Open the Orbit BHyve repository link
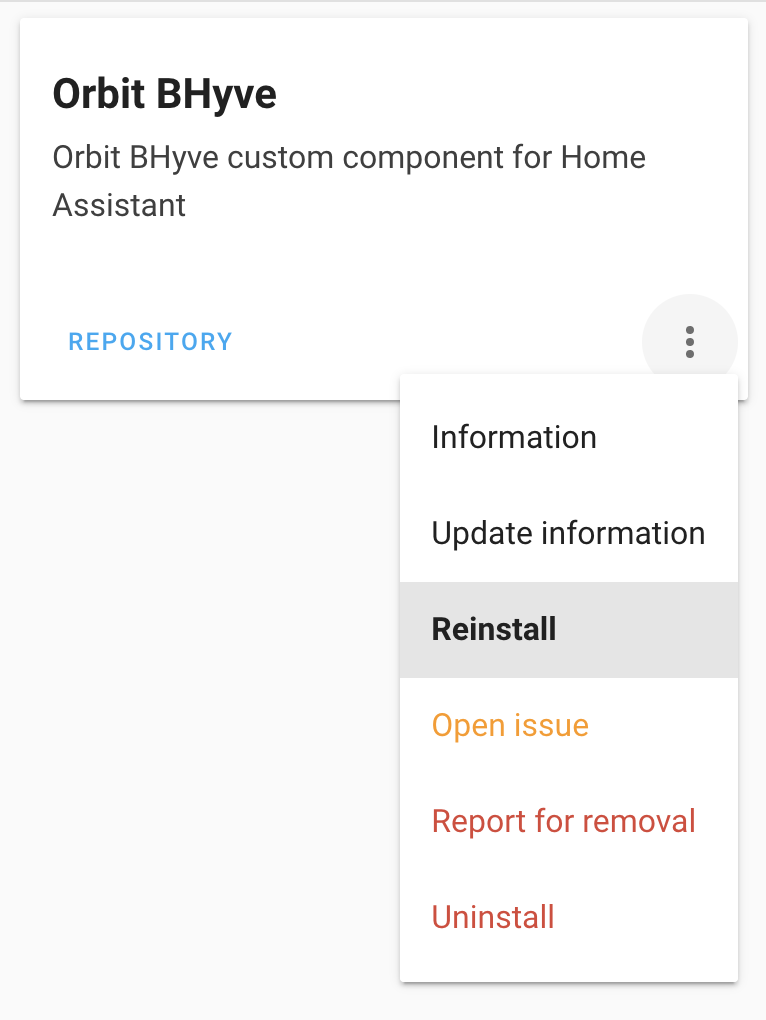The height and width of the screenshot is (1020, 766). click(150, 342)
